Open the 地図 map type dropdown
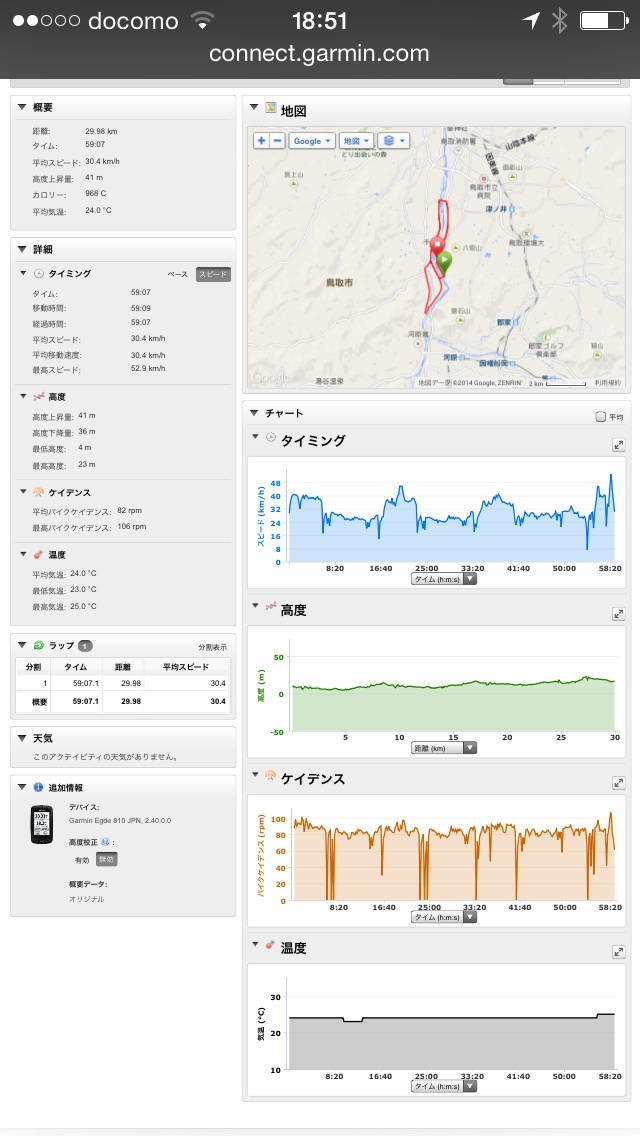Image resolution: width=640 pixels, height=1136 pixels. [x=356, y=141]
